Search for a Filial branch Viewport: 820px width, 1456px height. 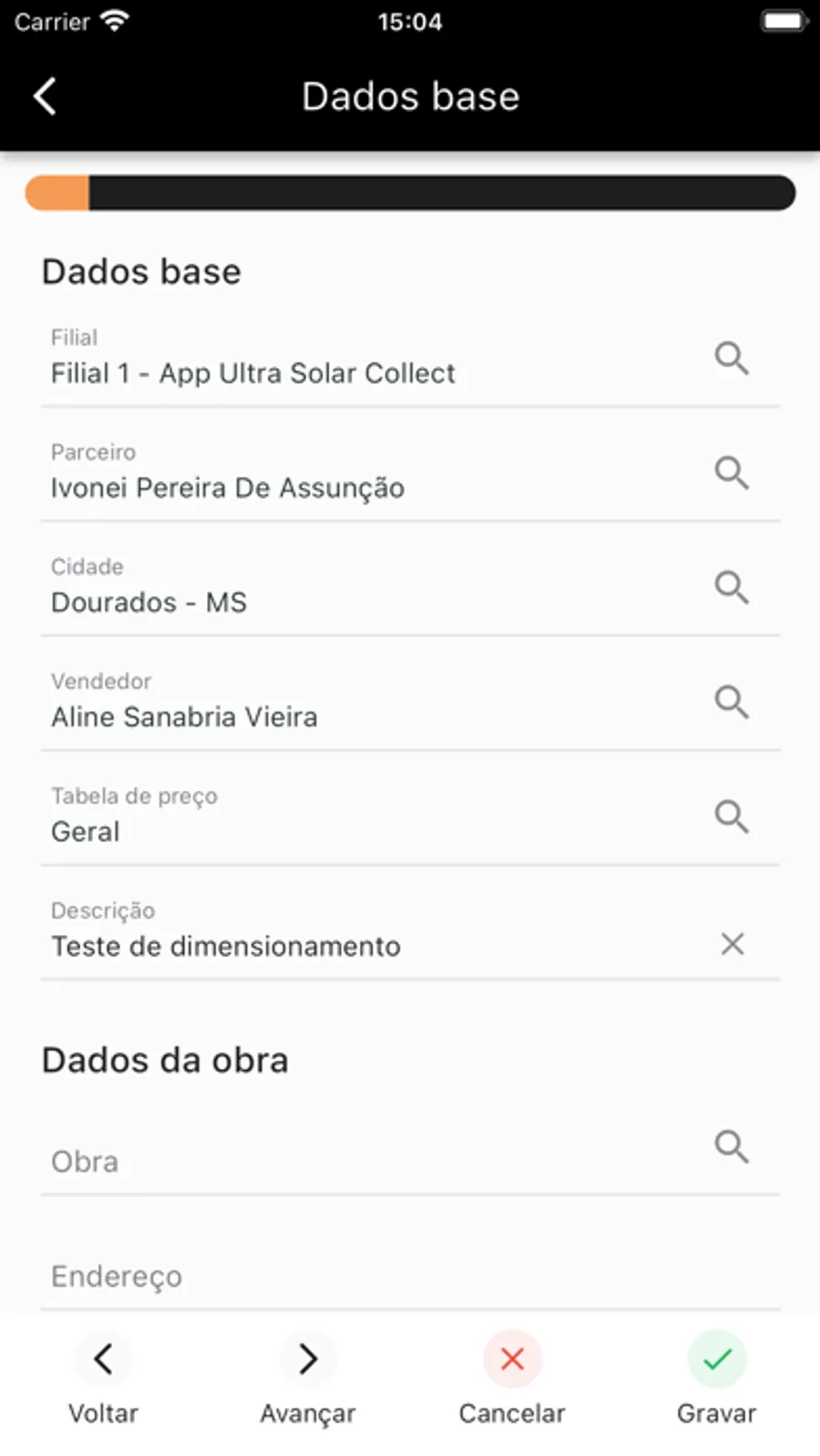coord(731,358)
